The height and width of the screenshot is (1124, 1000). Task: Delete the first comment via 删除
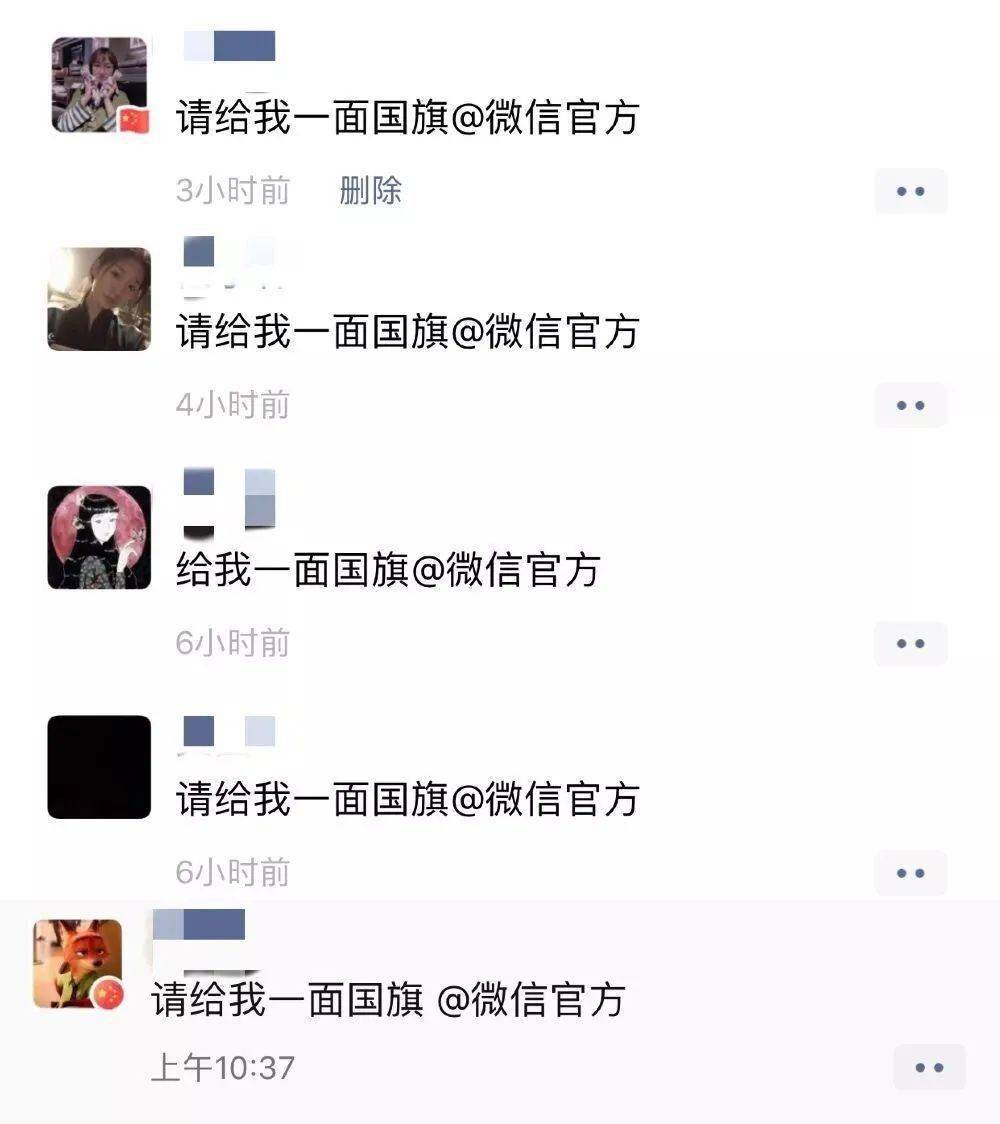pyautogui.click(x=370, y=190)
